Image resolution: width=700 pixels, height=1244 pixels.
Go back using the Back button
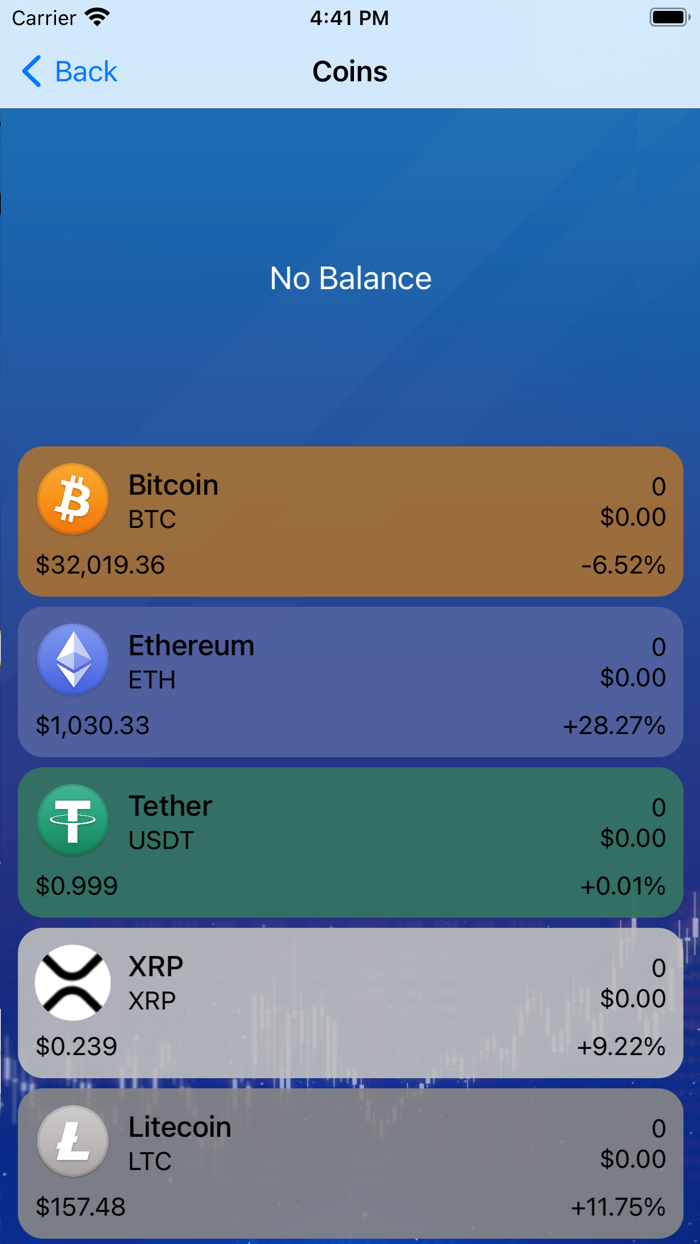[69, 71]
